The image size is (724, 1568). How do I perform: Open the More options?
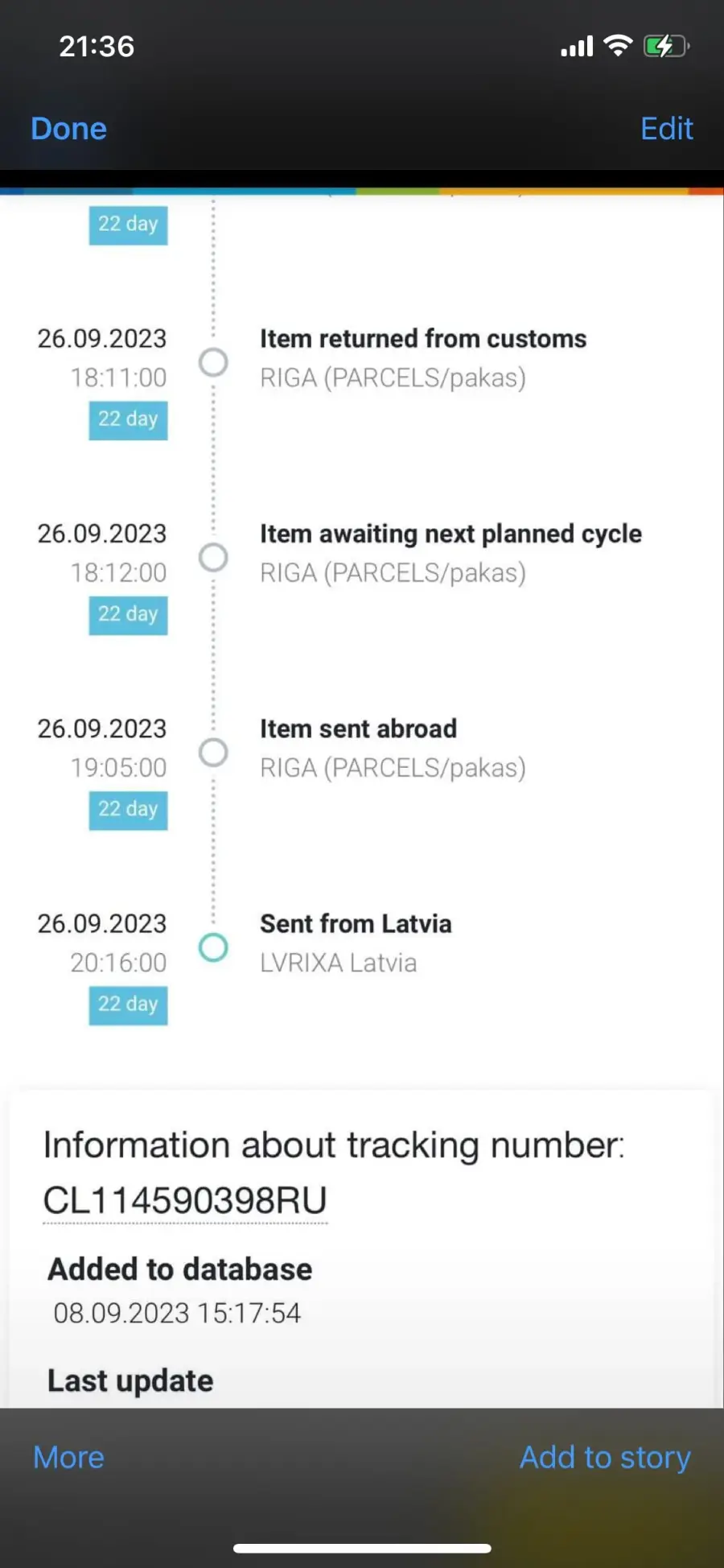(x=68, y=1457)
